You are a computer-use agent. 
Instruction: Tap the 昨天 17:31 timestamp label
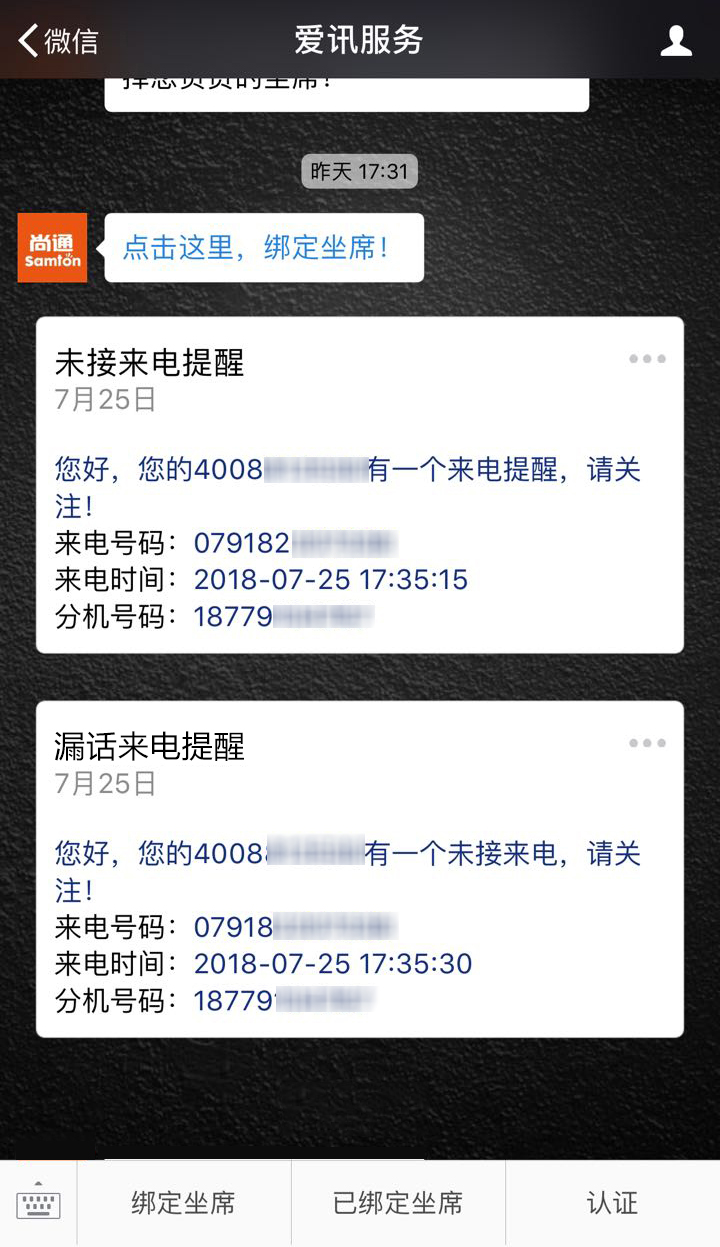coord(360,171)
